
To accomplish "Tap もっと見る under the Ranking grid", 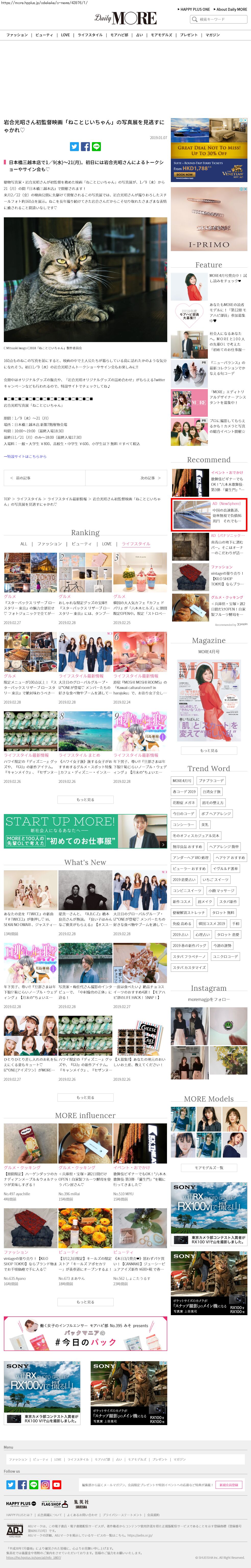I will pyautogui.click(x=85, y=800).
